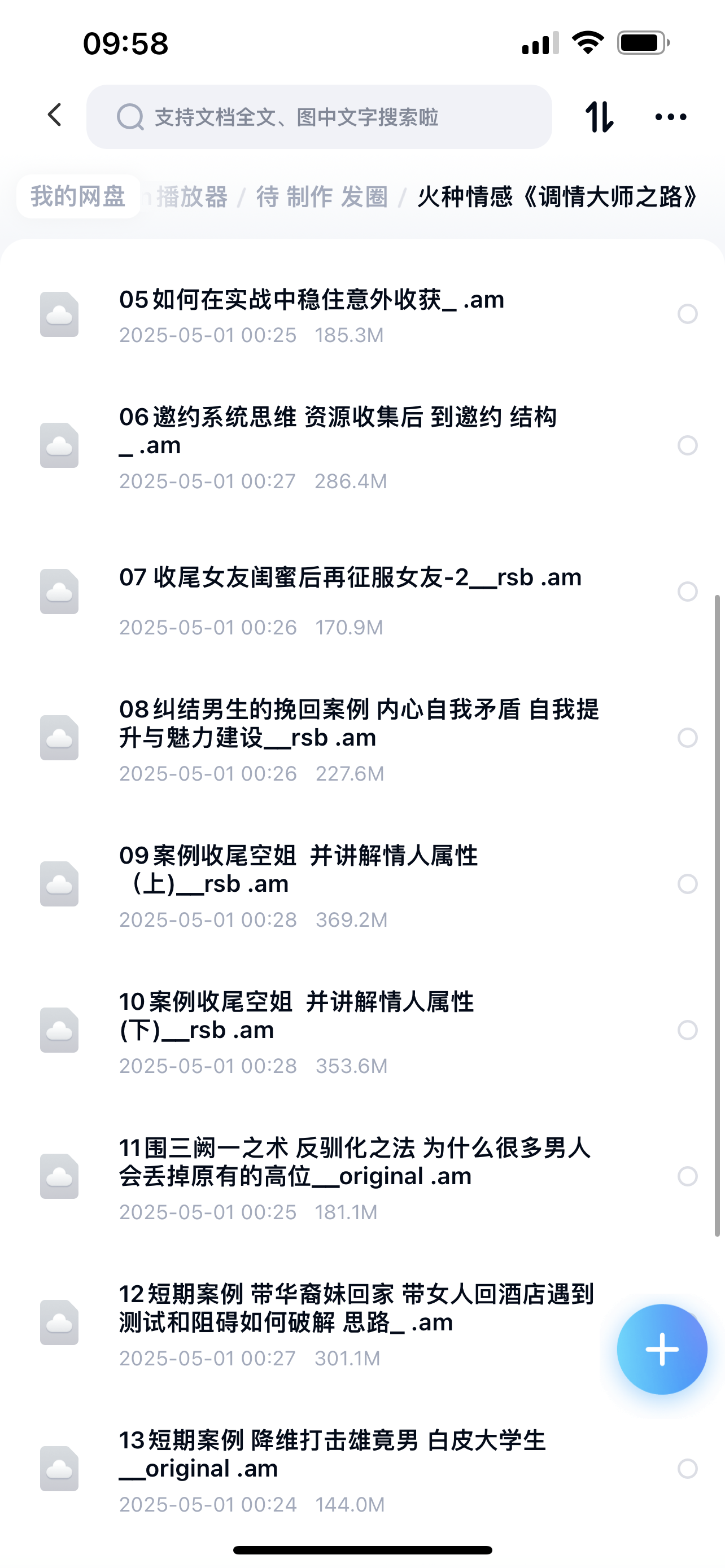
Task: Go to the 待 制作 发圈 breadcrumb folder
Action: pyautogui.click(x=321, y=196)
